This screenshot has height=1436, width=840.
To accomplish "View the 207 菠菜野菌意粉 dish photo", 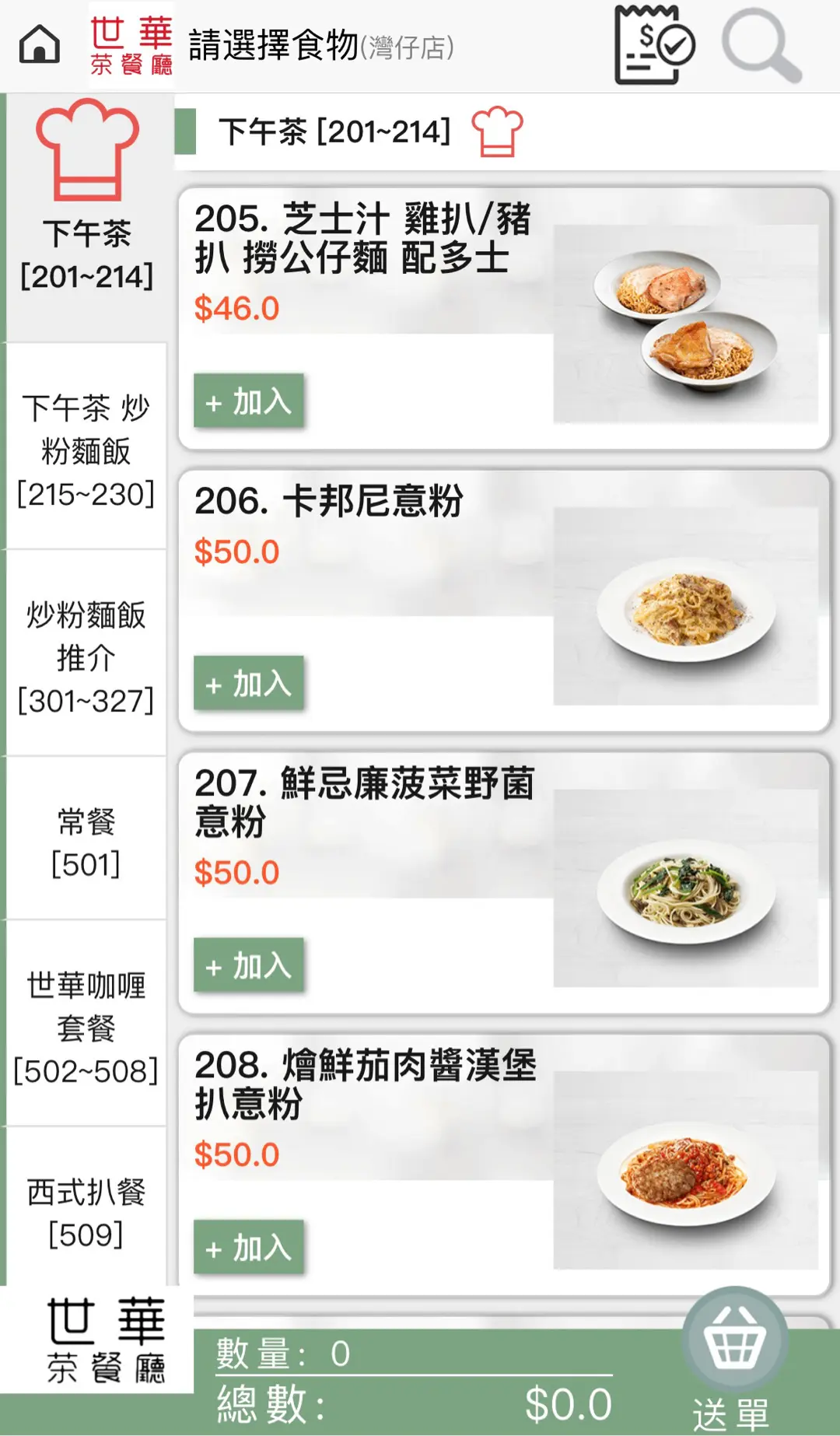I will click(x=685, y=888).
